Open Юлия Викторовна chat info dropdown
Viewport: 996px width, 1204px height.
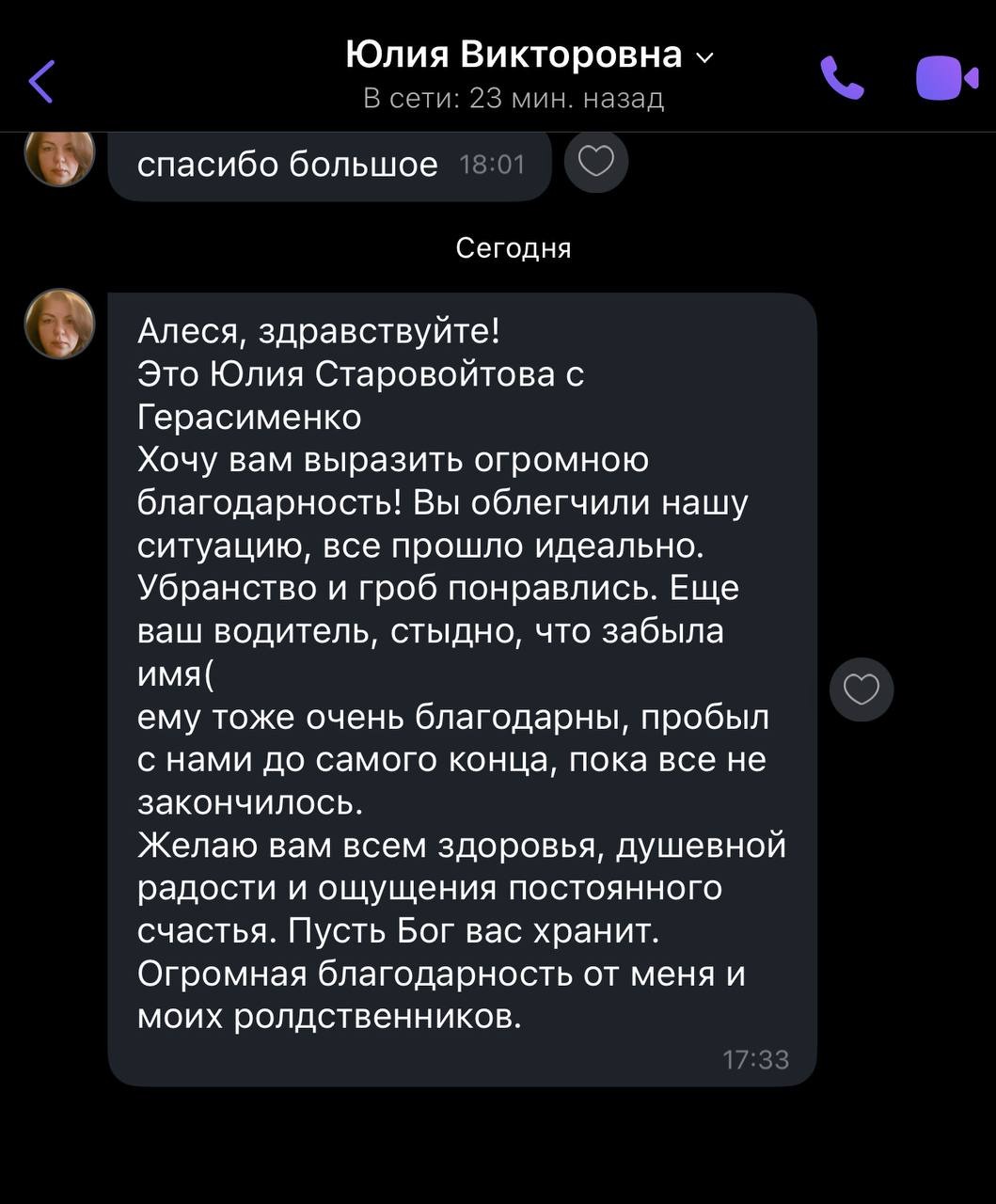coord(530,56)
